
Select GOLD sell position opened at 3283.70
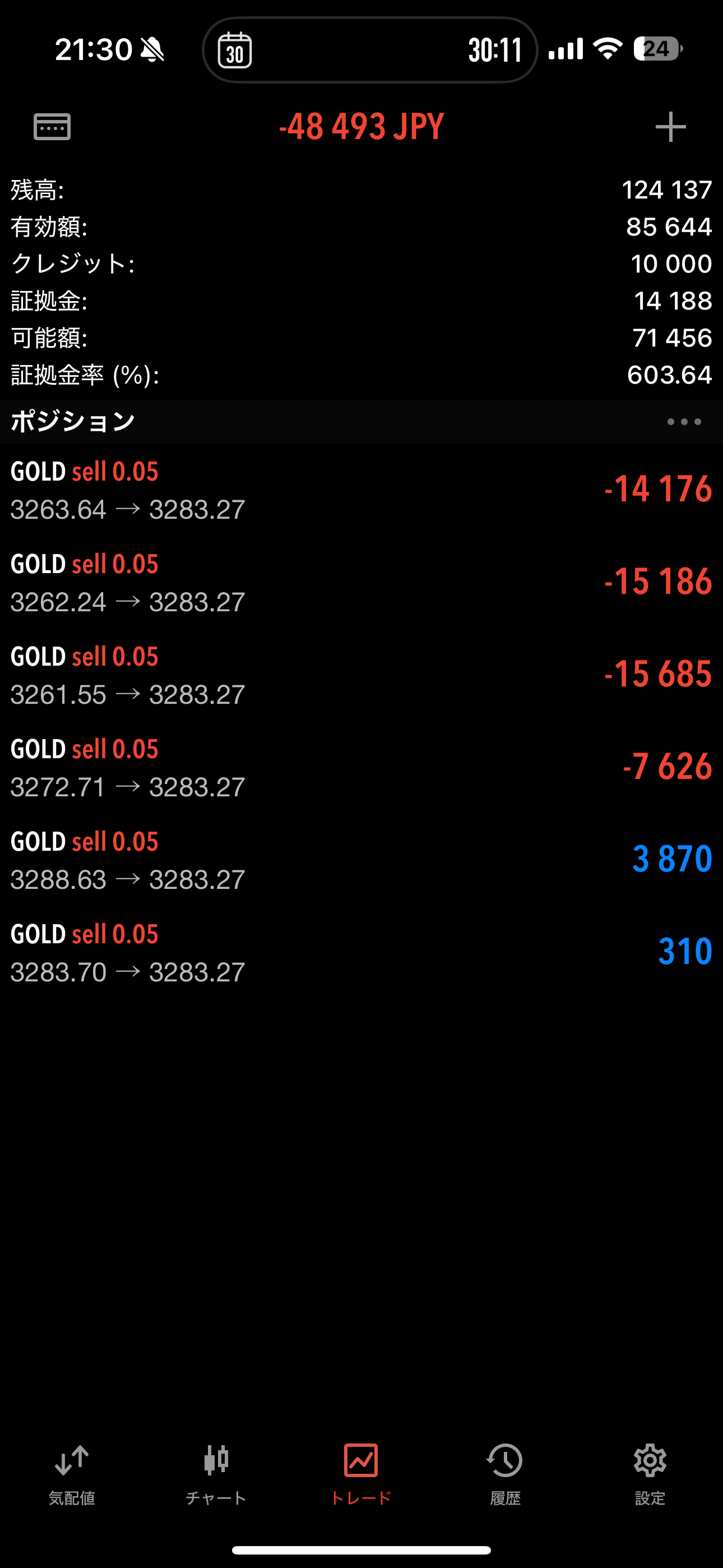click(361, 953)
